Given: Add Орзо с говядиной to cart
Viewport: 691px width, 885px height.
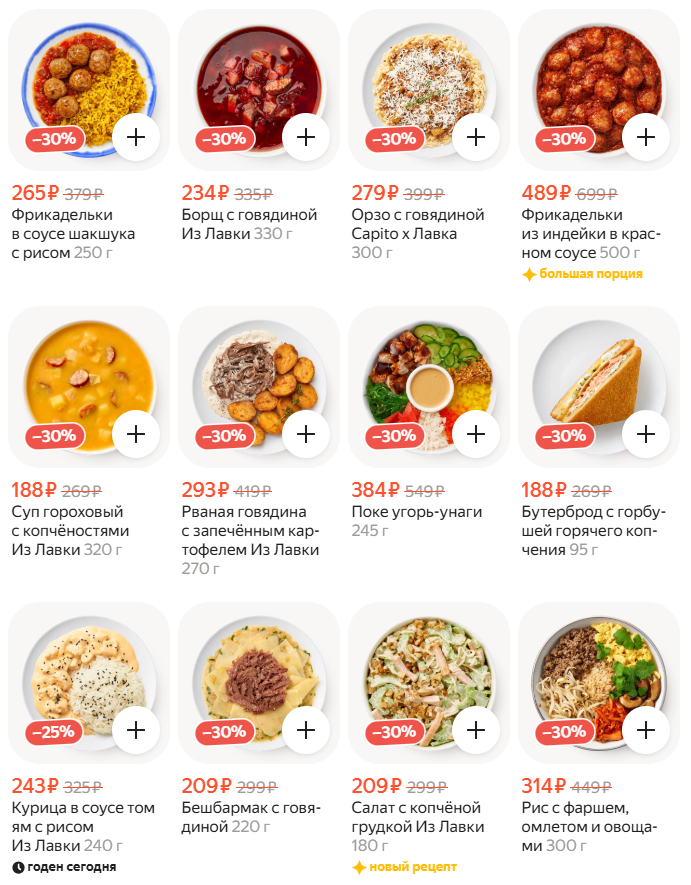Looking at the screenshot, I should 476,137.
